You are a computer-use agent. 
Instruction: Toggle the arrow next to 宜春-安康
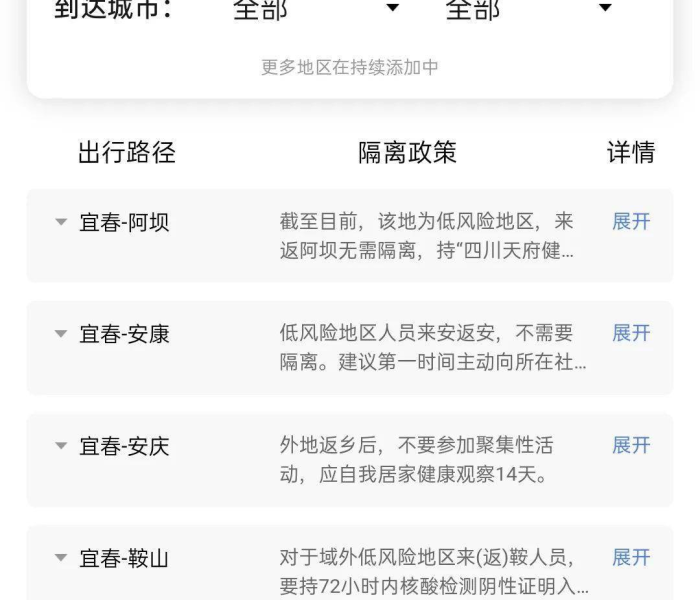click(62, 334)
